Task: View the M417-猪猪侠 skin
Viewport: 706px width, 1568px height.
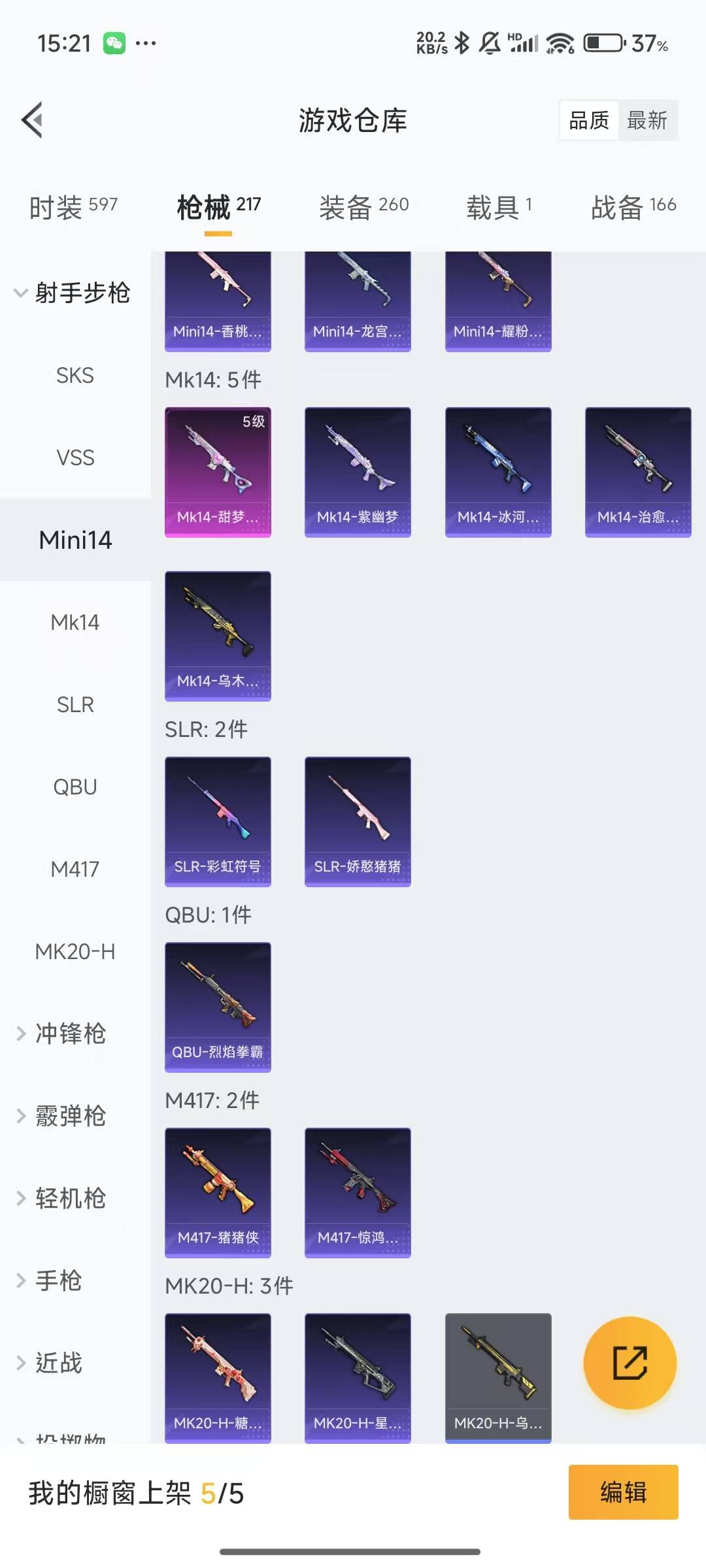Action: coord(218,1192)
